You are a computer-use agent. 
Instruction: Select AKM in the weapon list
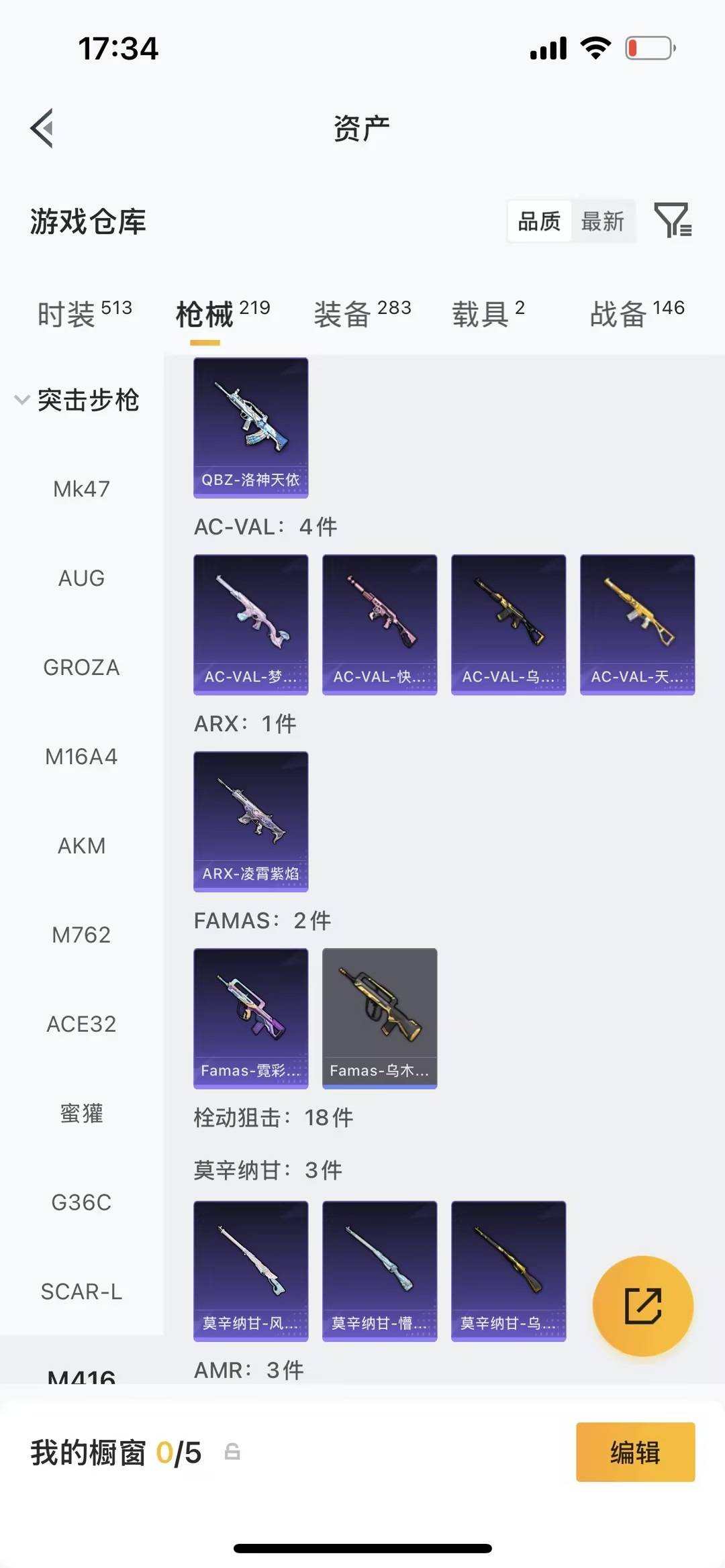pyautogui.click(x=81, y=846)
